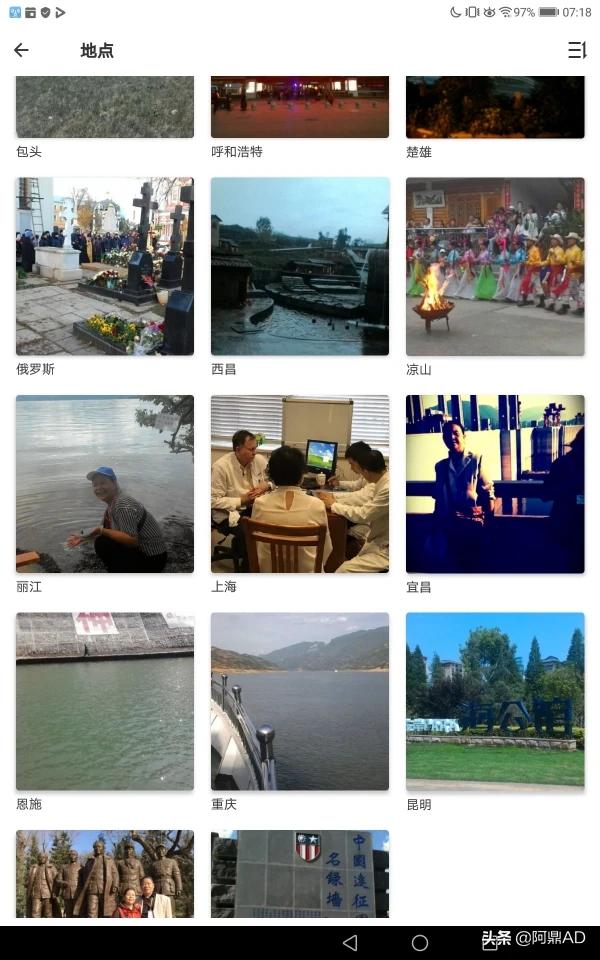Open the list view menu icon
This screenshot has height=960, width=600.
[577, 50]
